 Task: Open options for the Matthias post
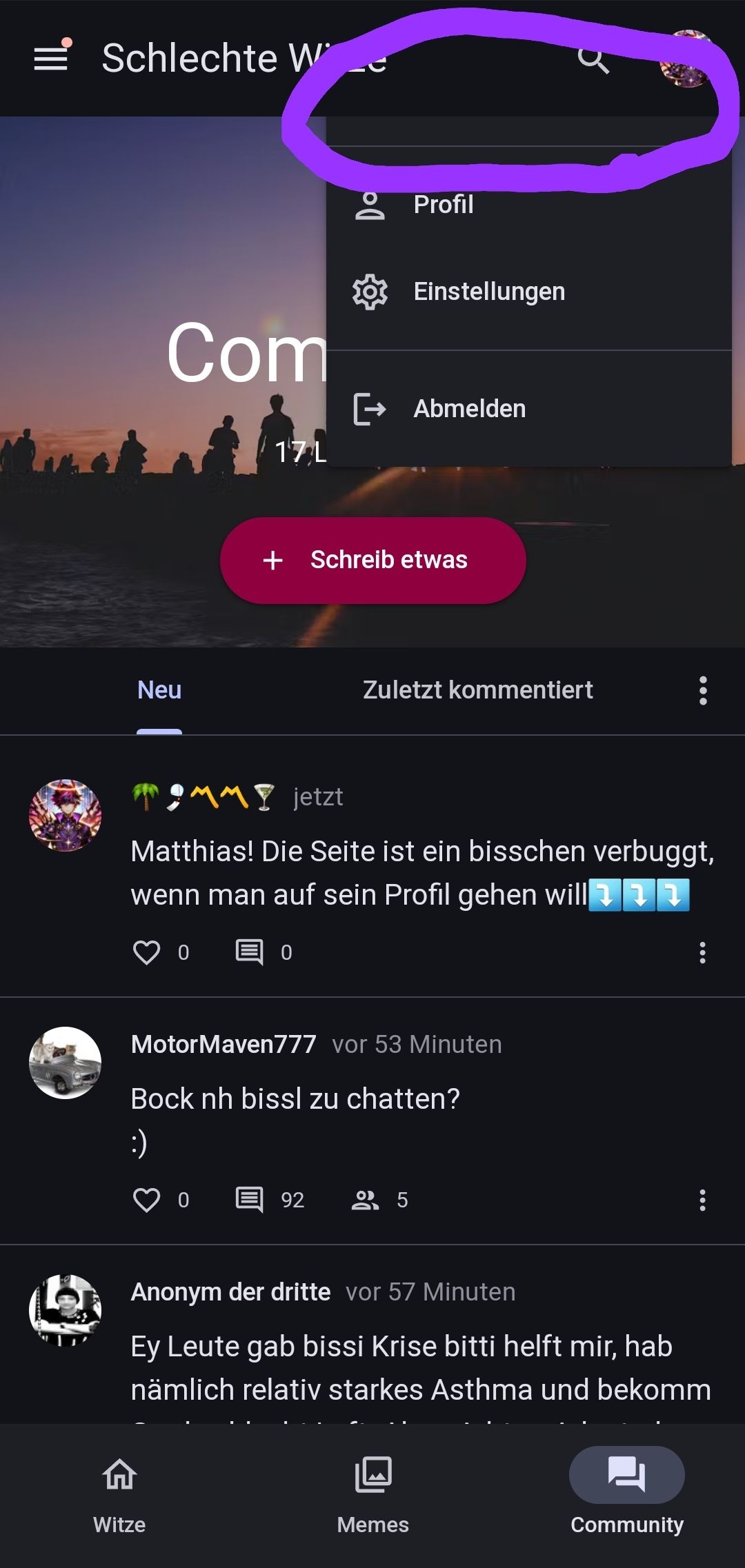tap(702, 952)
